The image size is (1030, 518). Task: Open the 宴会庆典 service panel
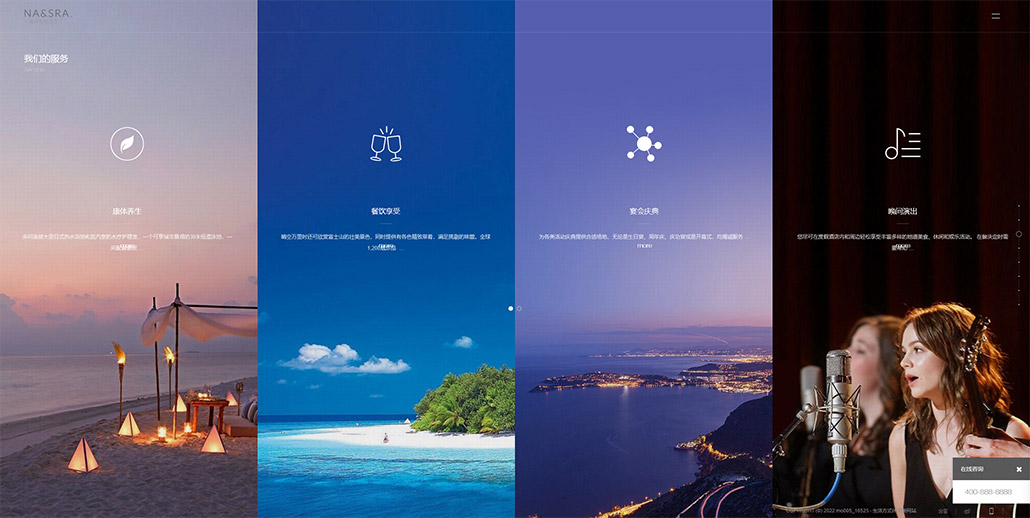643,211
